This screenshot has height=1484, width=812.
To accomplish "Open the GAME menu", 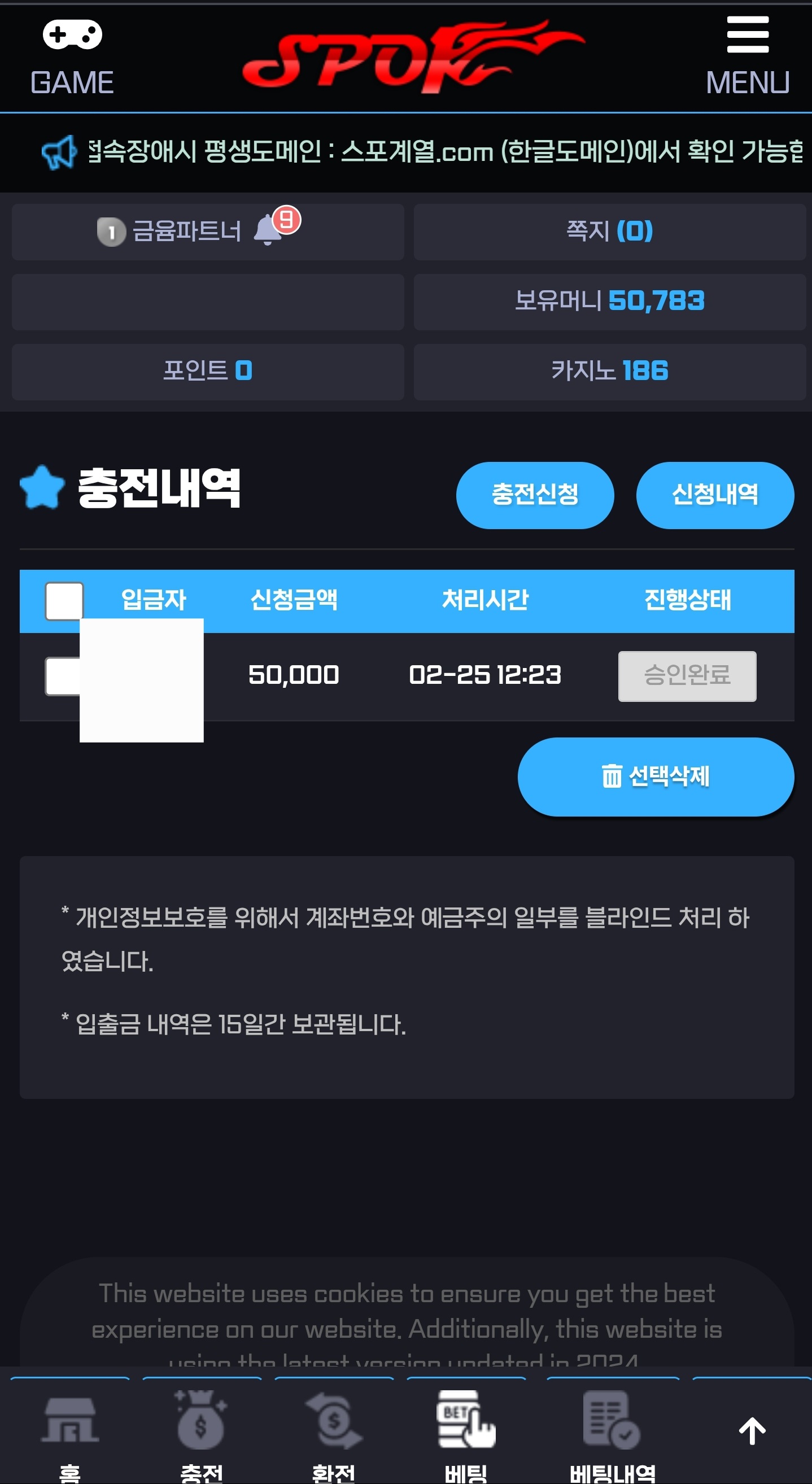I will tap(72, 58).
